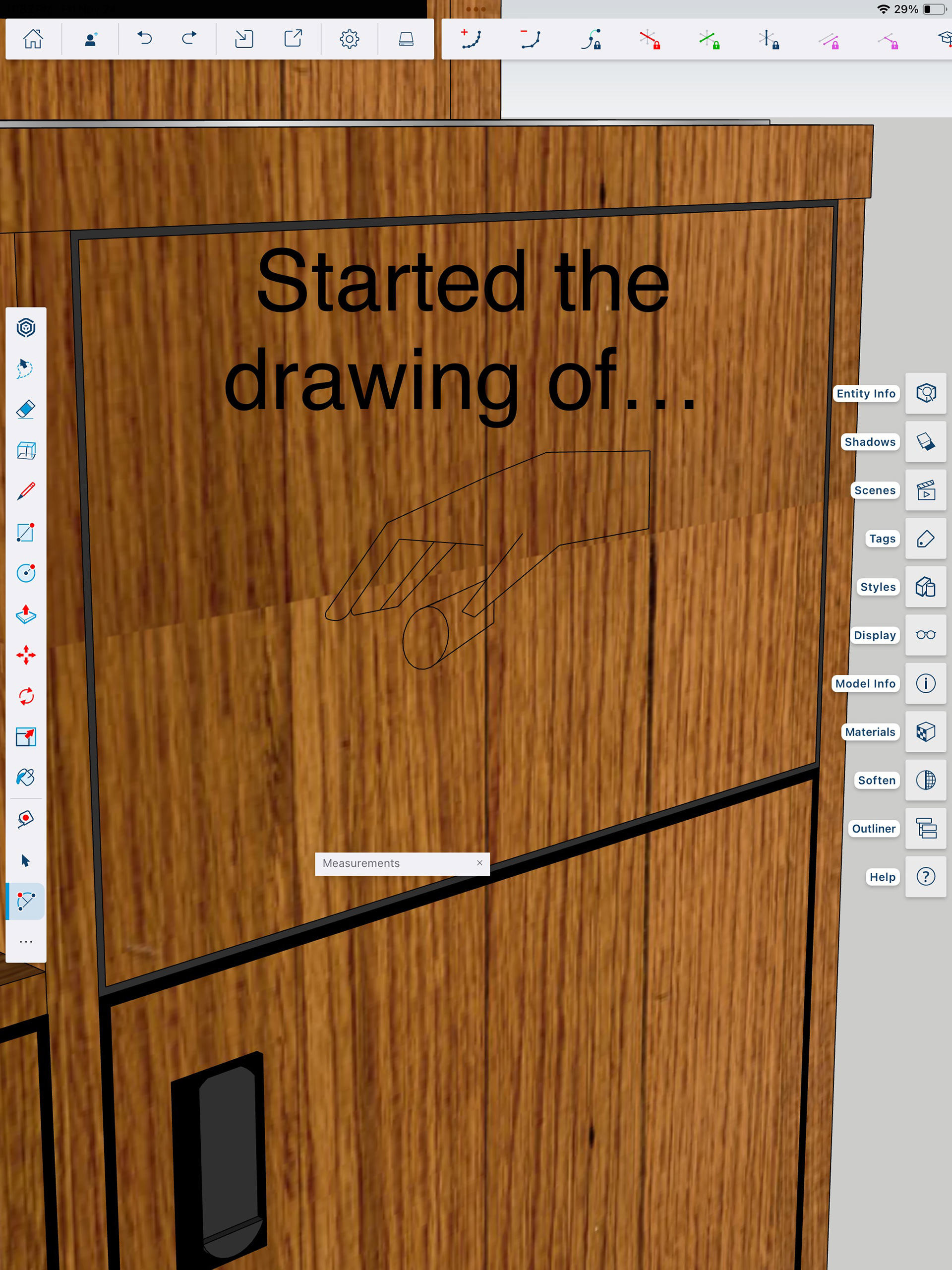Viewport: 952px width, 1270px height.
Task: Open the Soften panel
Action: 926,780
